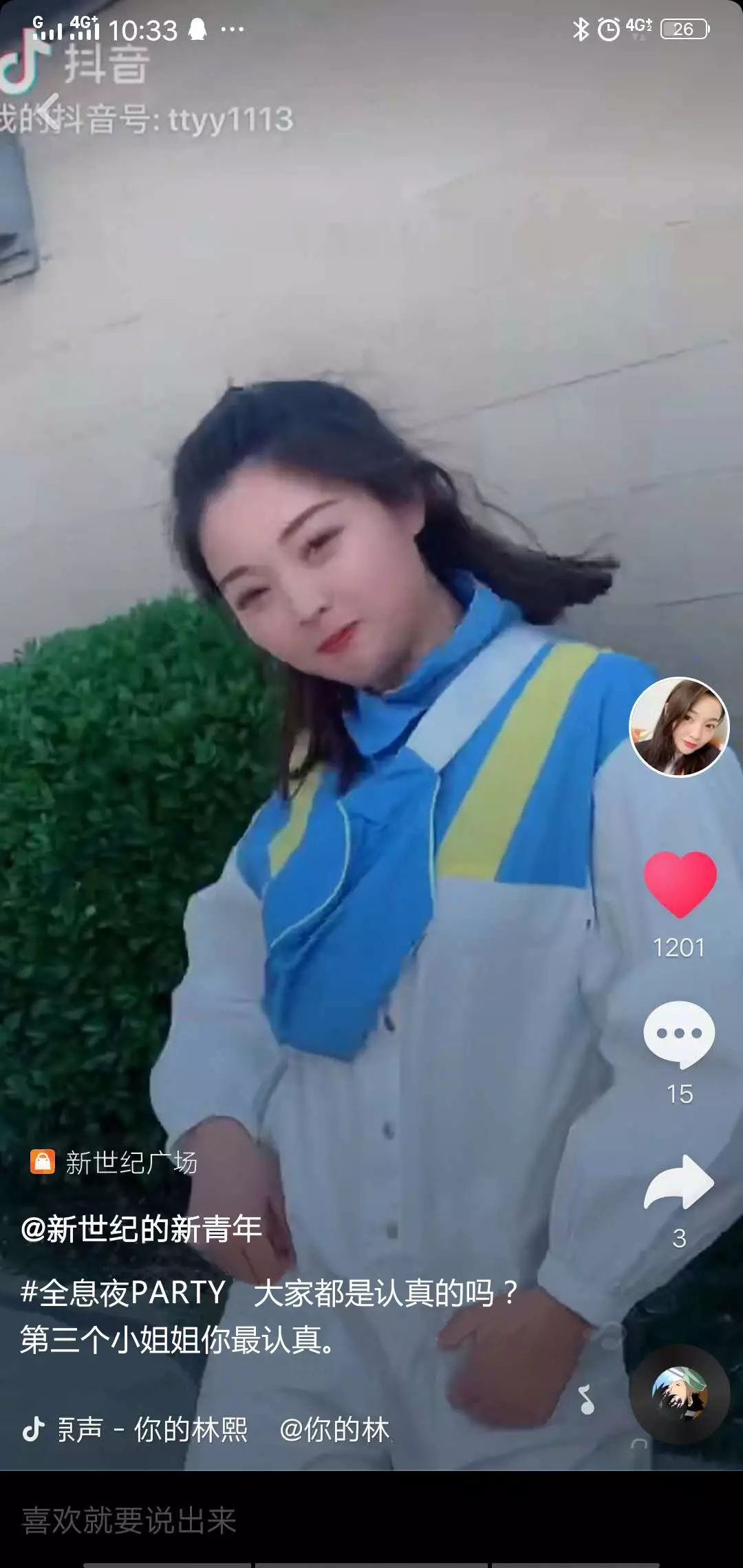This screenshot has height=1568, width=743.
Task: Open the #全息夜PARTY hashtag
Action: [x=124, y=1292]
